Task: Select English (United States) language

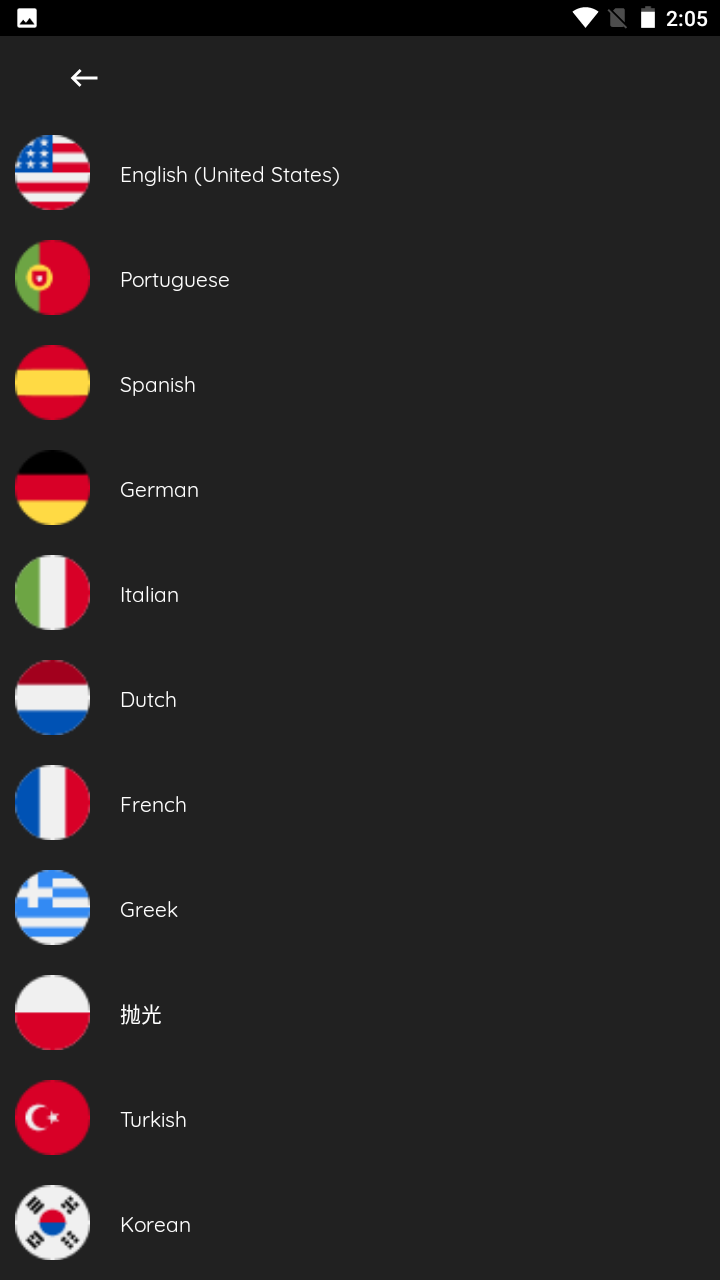Action: tap(360, 173)
